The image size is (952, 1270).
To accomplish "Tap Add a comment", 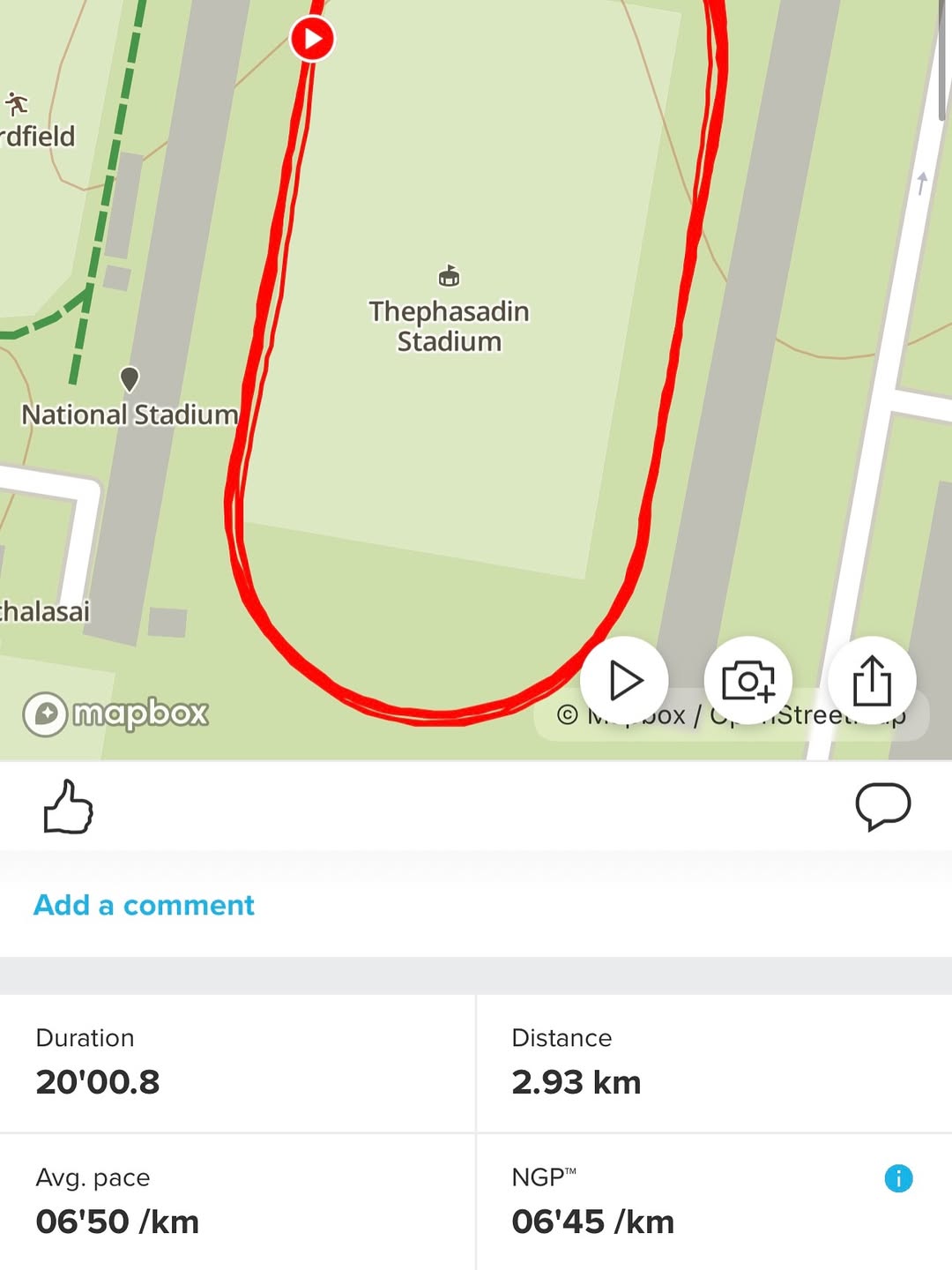I will coord(144,905).
